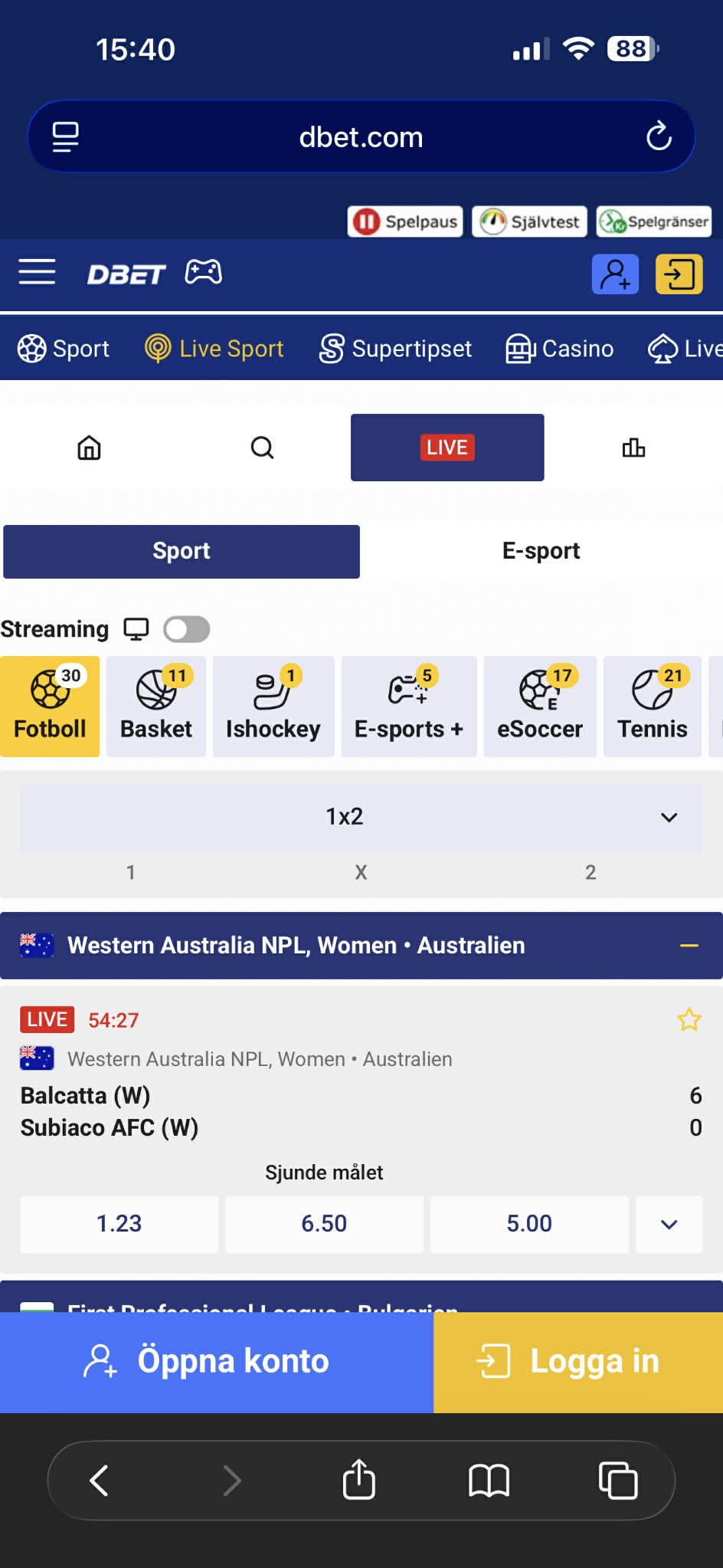723x1568 pixels.
Task: Tap odds 6.50 for Sjunde målet draw
Action: (324, 1224)
